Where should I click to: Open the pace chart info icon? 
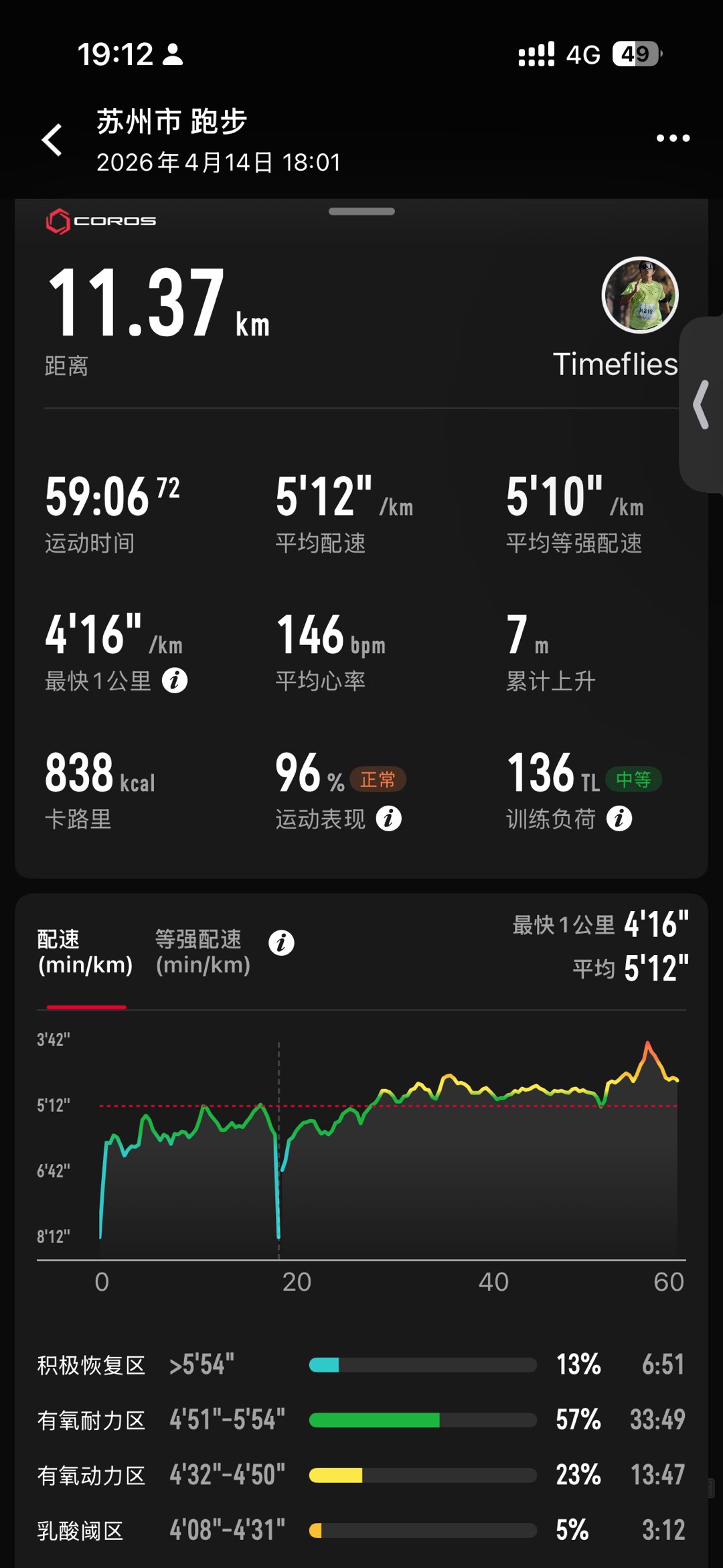(x=281, y=943)
